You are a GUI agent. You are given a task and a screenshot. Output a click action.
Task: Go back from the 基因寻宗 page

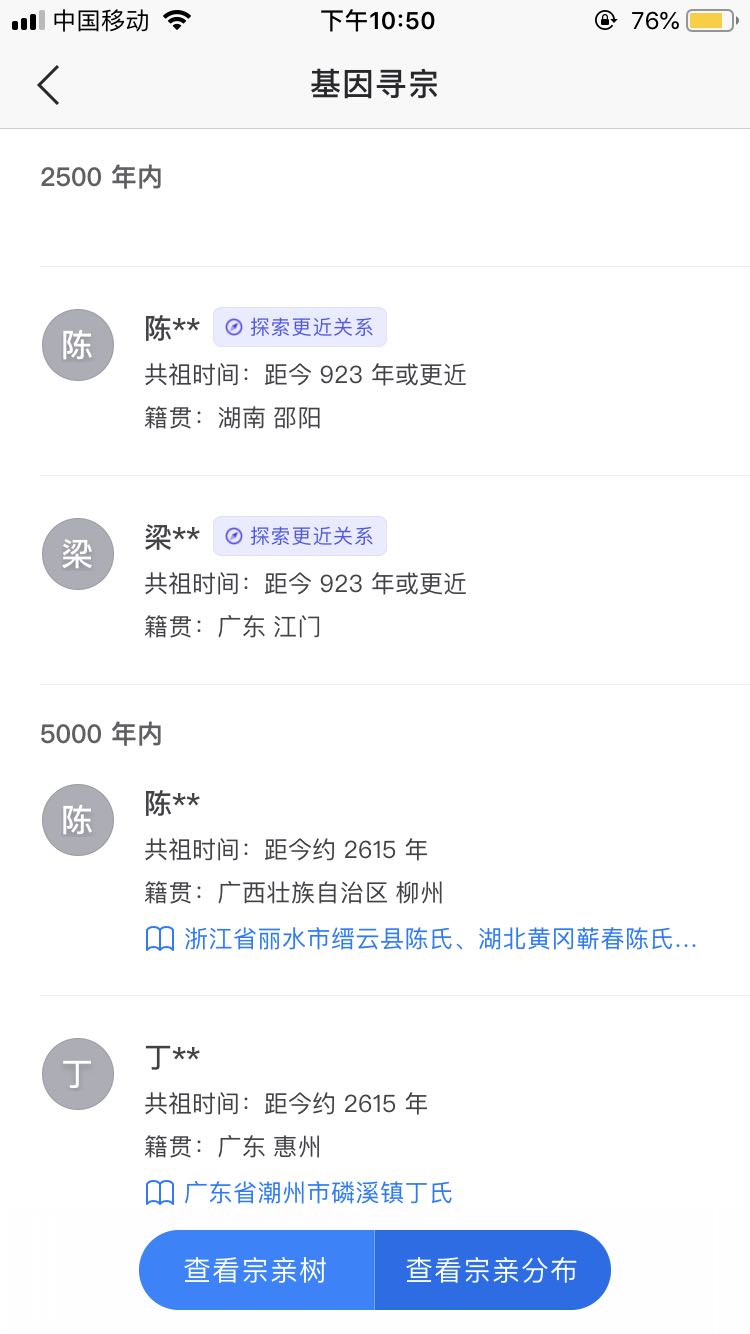[x=48, y=85]
